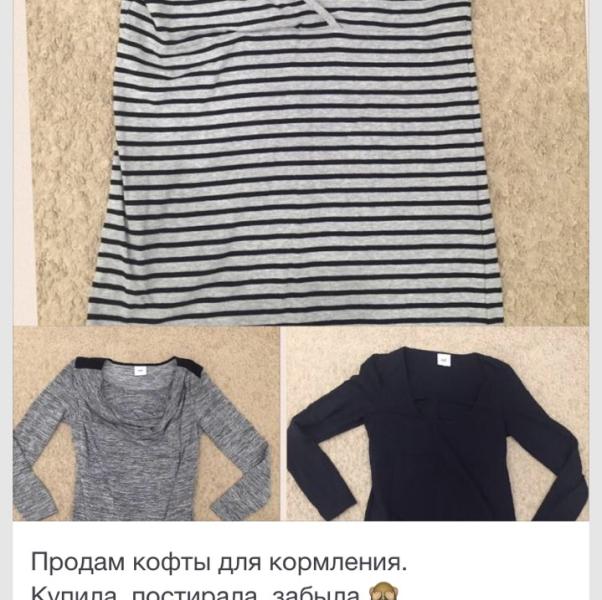Open the grey melange sweater photo
The image size is (602, 600).
(146, 424)
